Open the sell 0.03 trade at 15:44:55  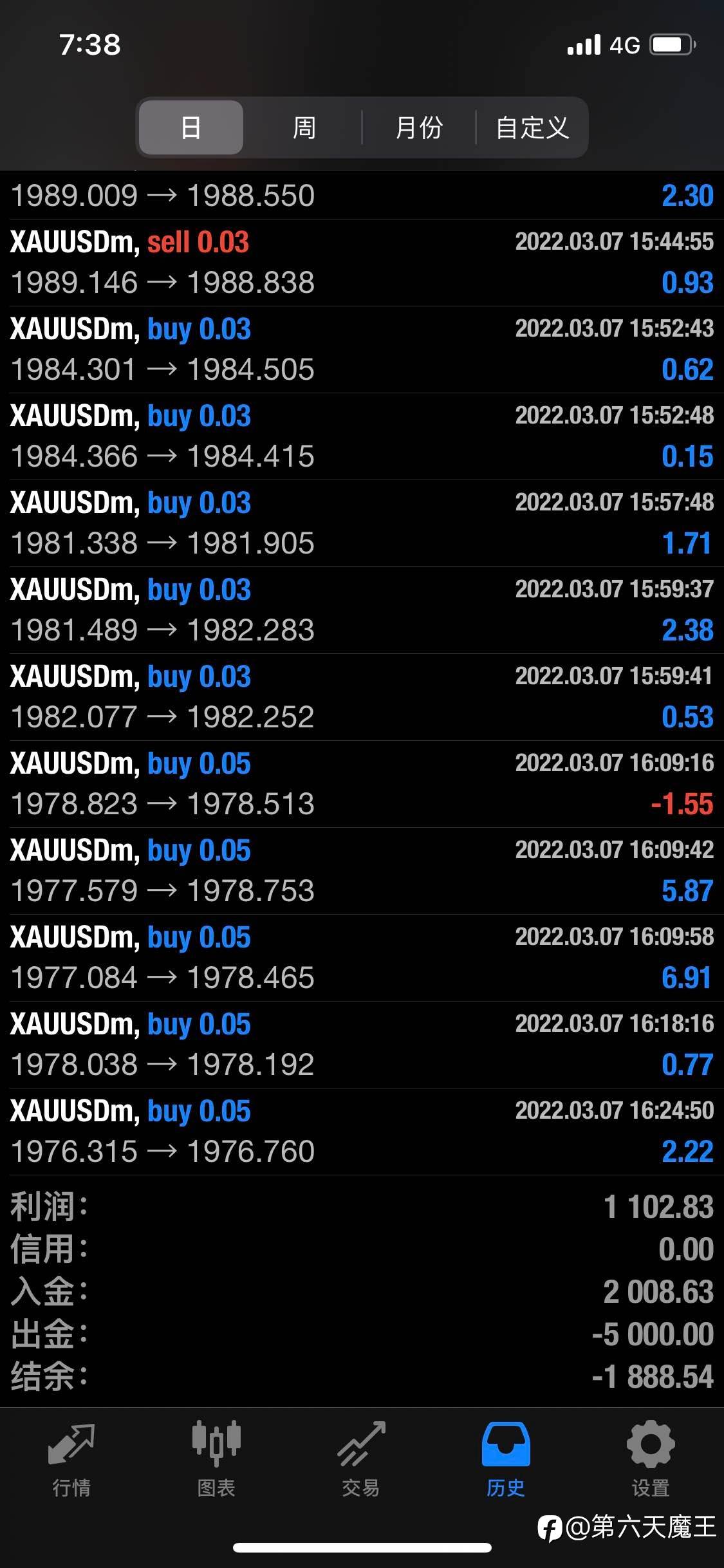[362, 263]
